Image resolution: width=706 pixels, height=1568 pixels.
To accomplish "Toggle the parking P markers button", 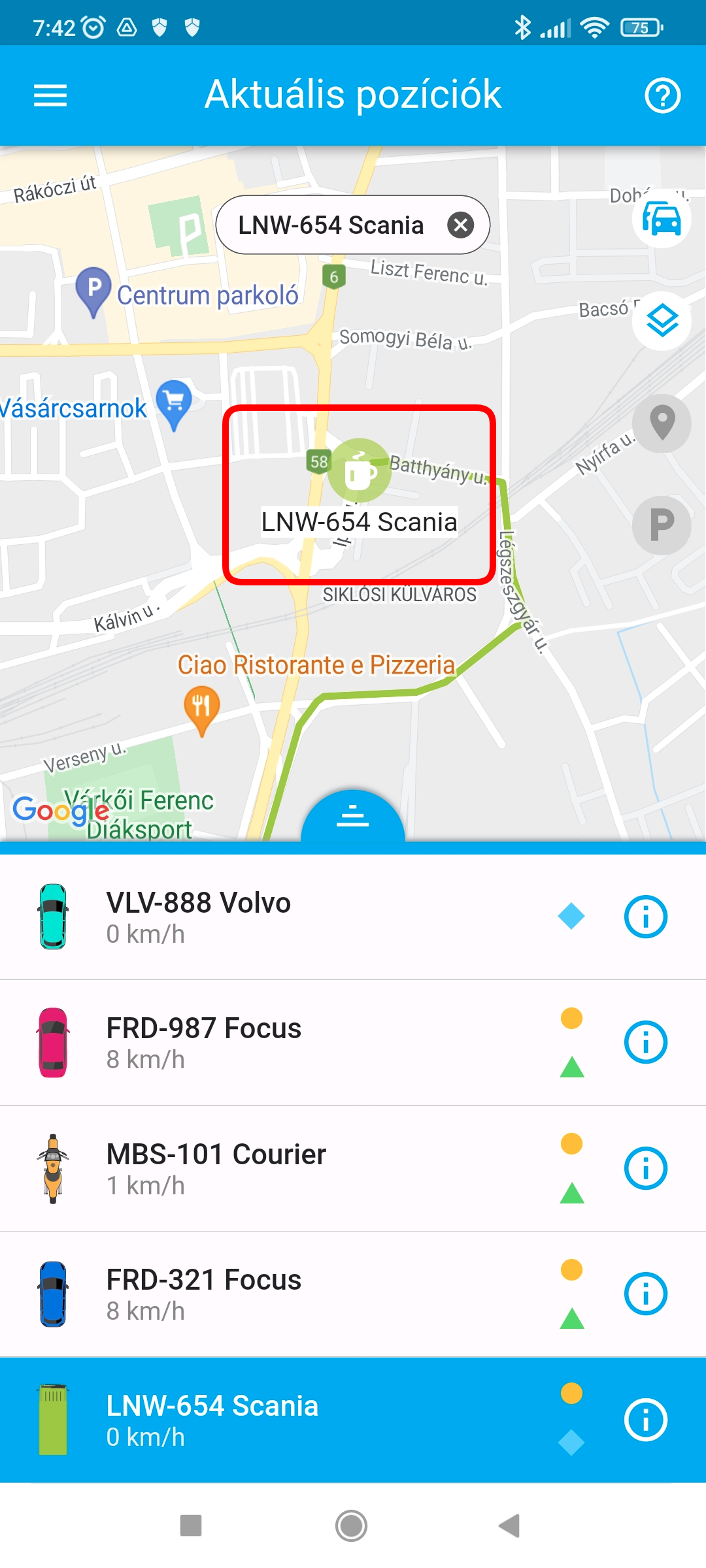I will pyautogui.click(x=662, y=525).
